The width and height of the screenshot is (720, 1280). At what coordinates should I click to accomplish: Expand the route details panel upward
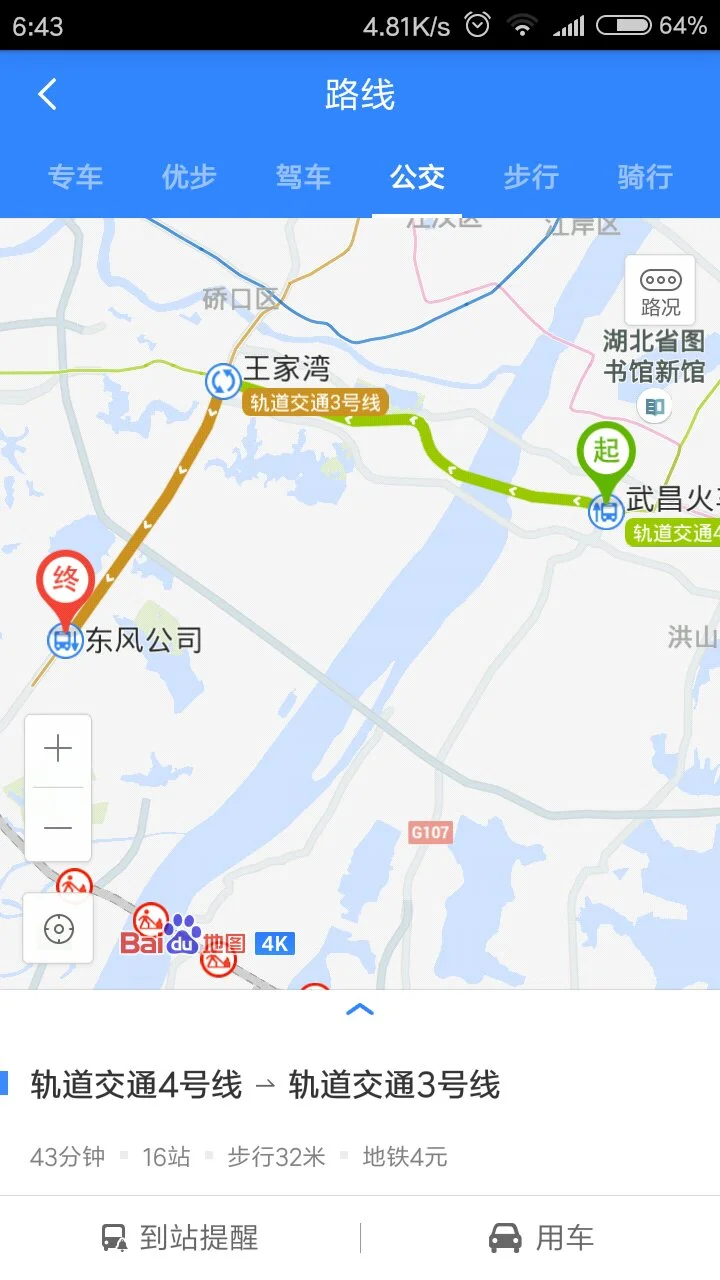[x=360, y=1010]
